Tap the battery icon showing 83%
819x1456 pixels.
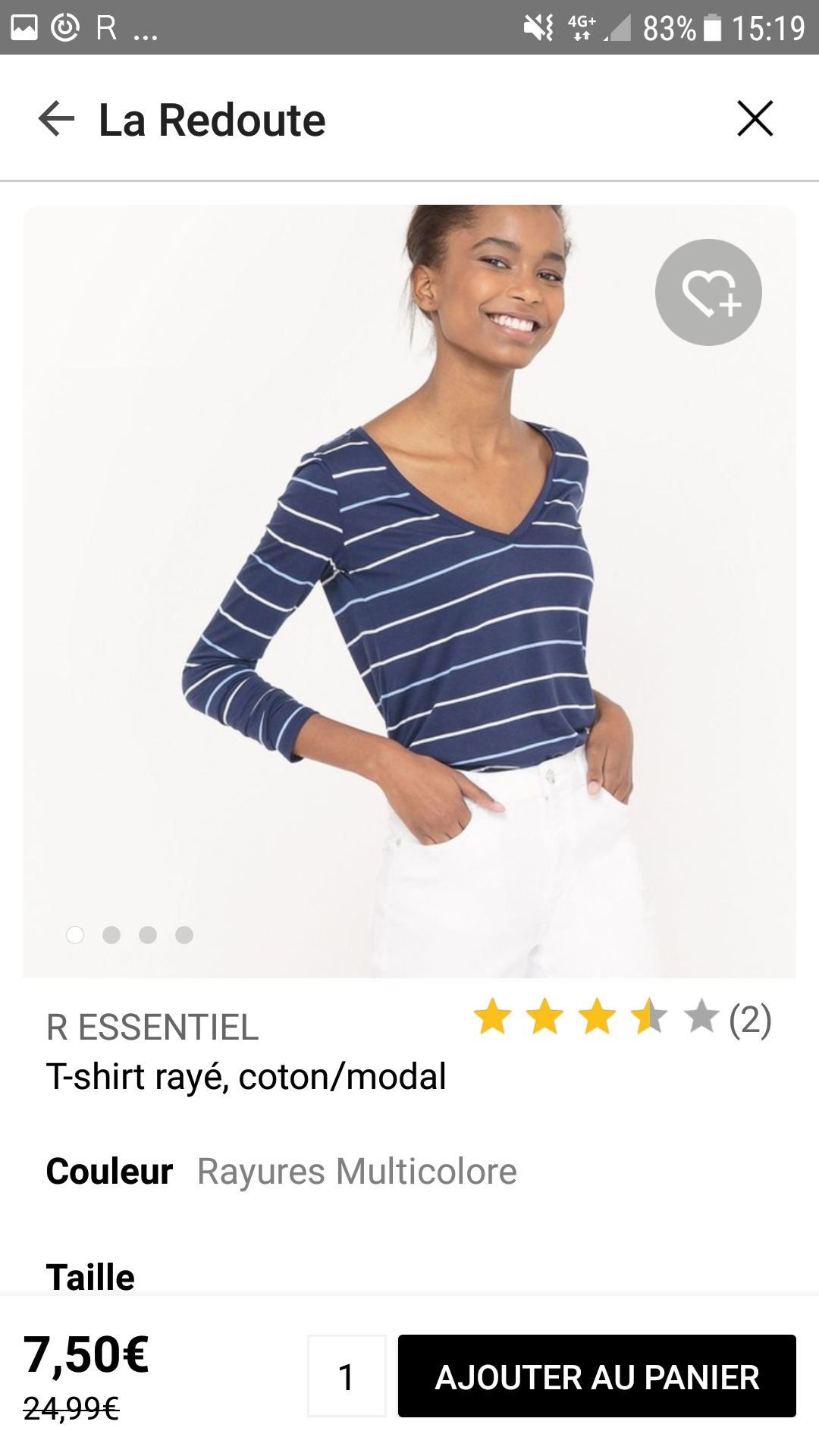point(711,25)
